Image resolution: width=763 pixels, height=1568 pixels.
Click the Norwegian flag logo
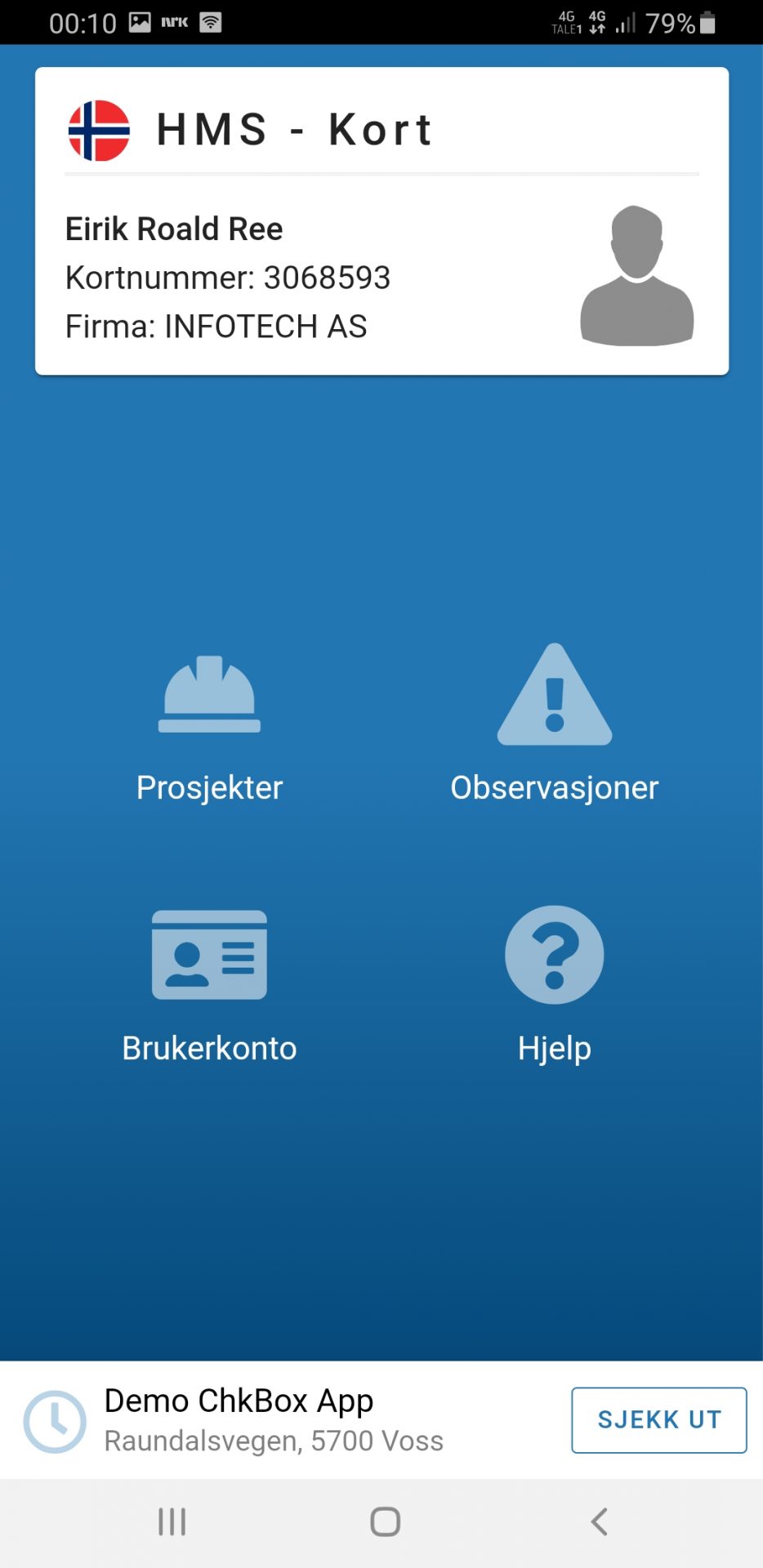(100, 129)
